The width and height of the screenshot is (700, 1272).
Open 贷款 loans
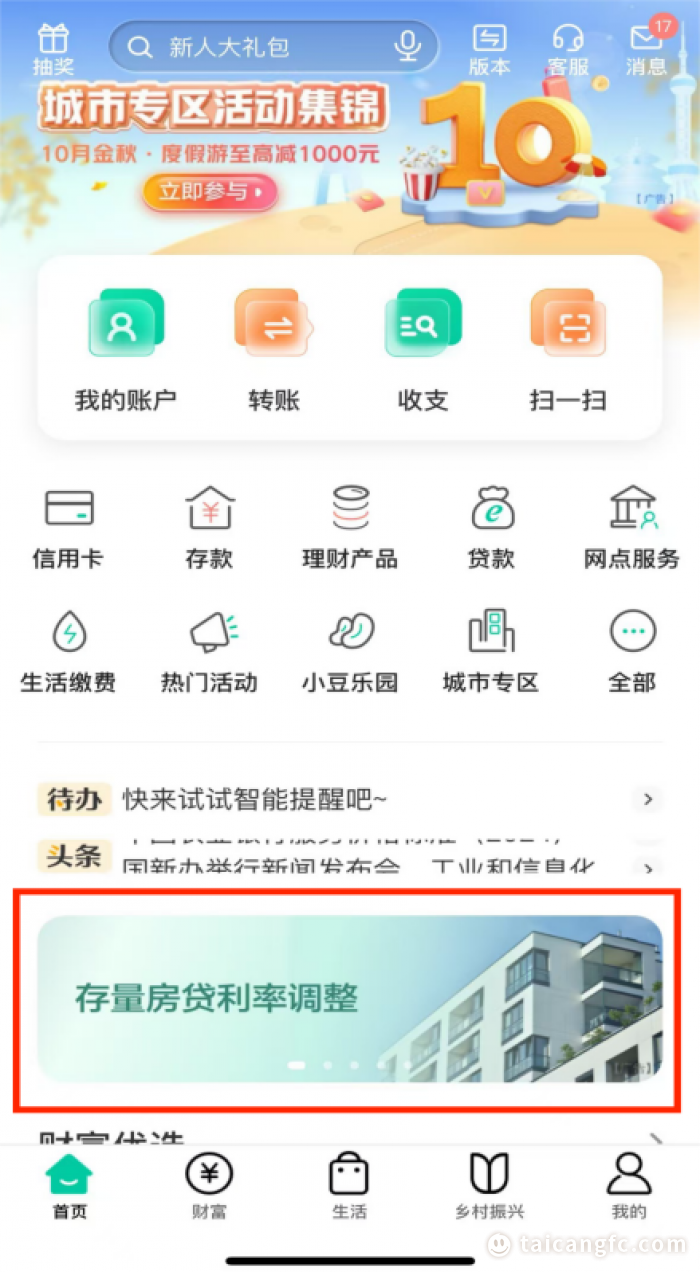tap(491, 527)
